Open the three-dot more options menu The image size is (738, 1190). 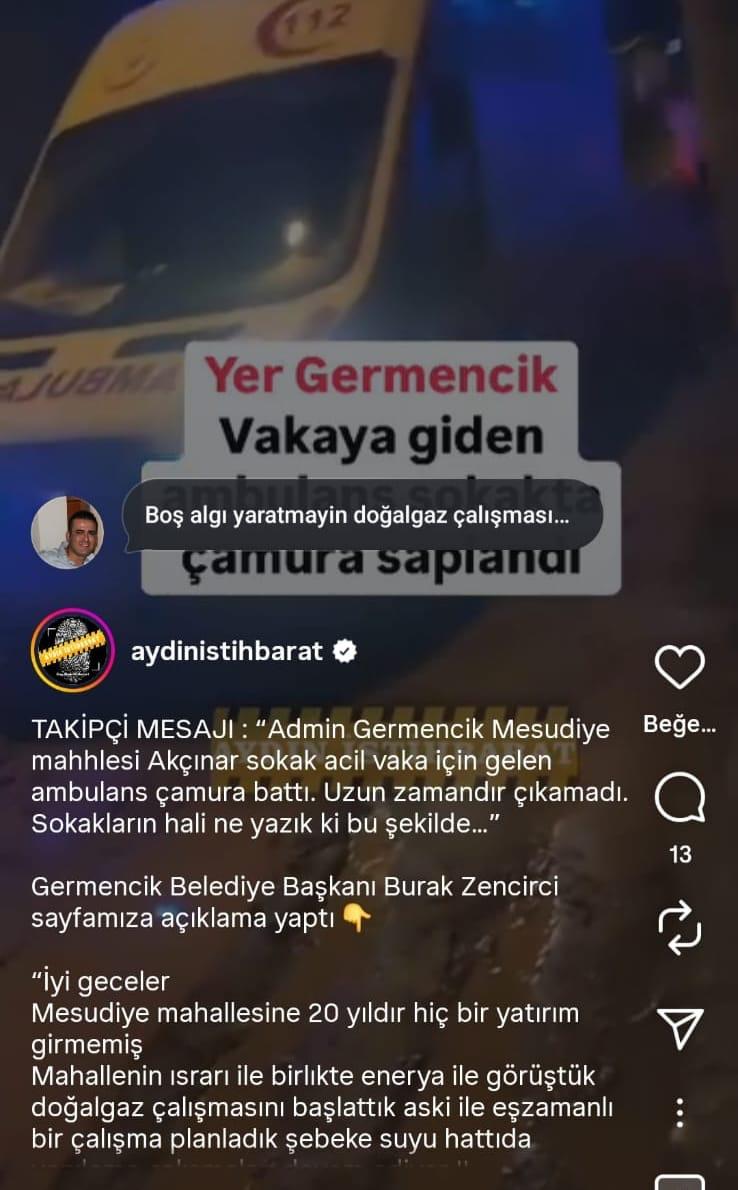tap(680, 1113)
